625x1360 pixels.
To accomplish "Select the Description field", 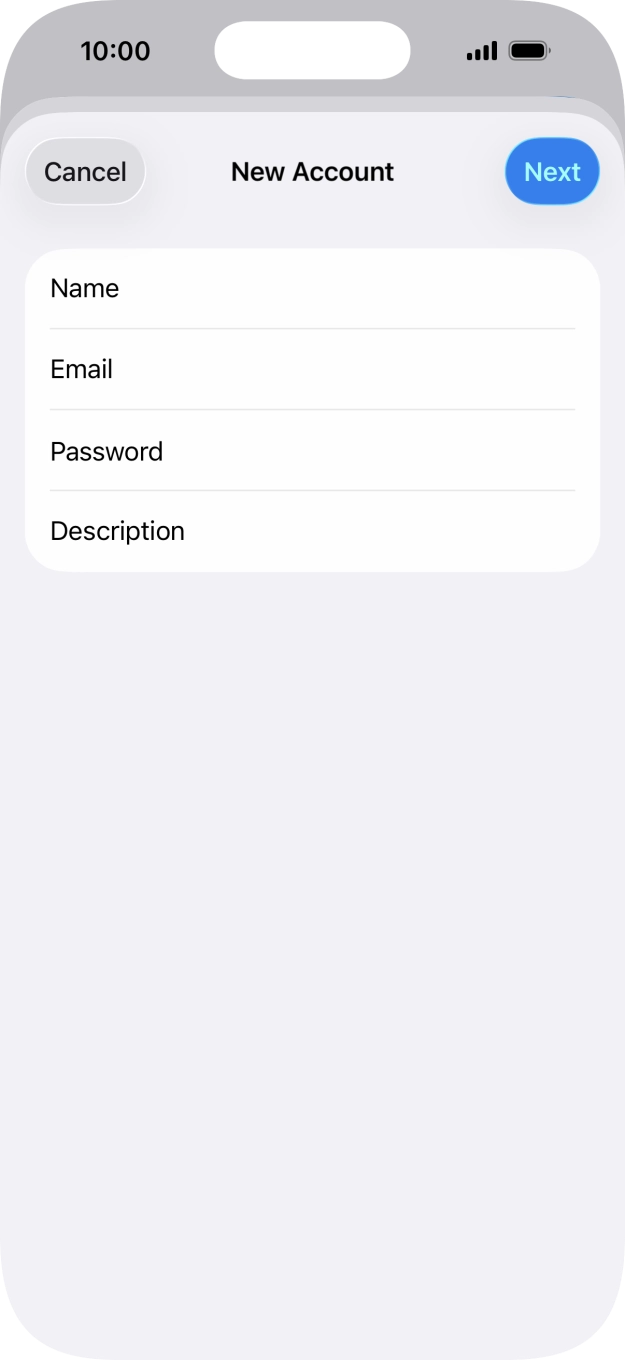I will (312, 532).
